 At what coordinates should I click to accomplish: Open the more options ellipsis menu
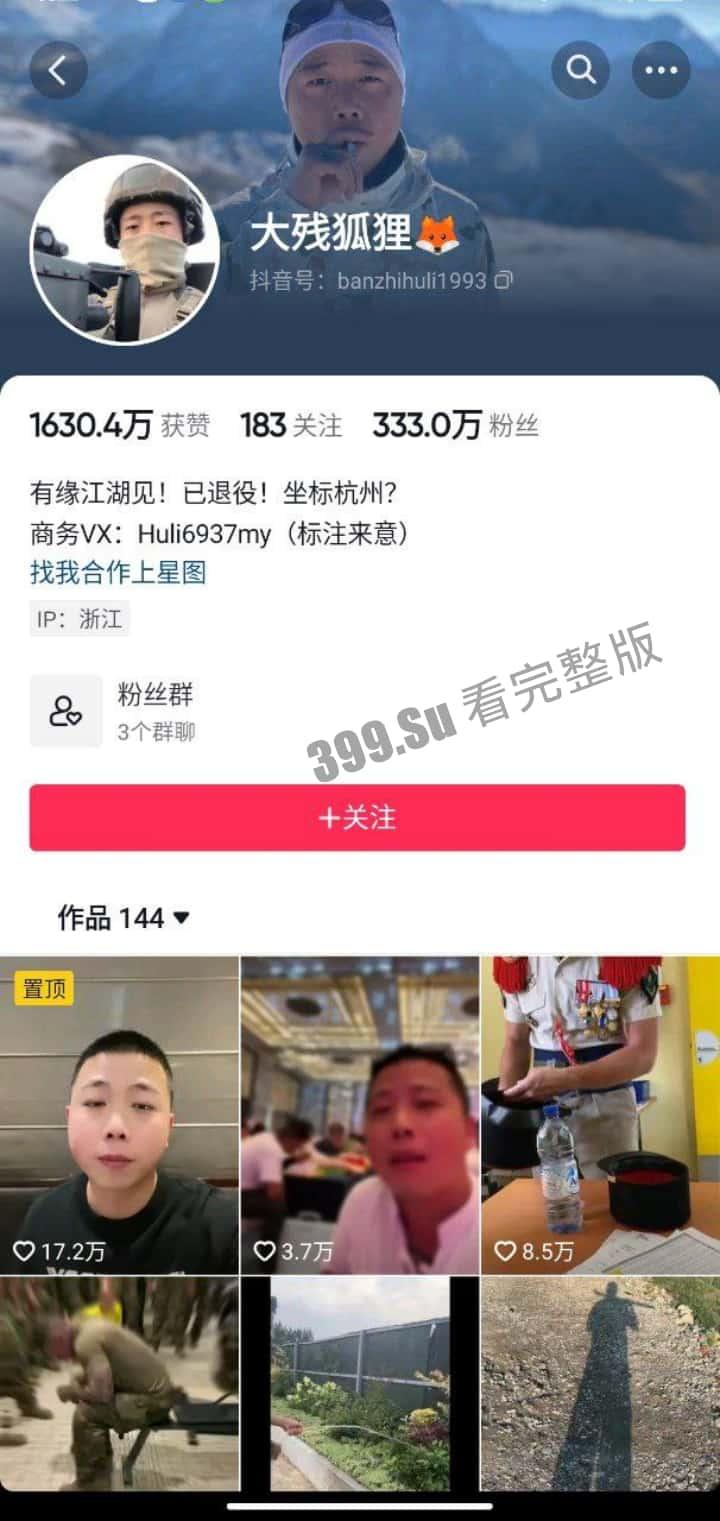[x=660, y=71]
